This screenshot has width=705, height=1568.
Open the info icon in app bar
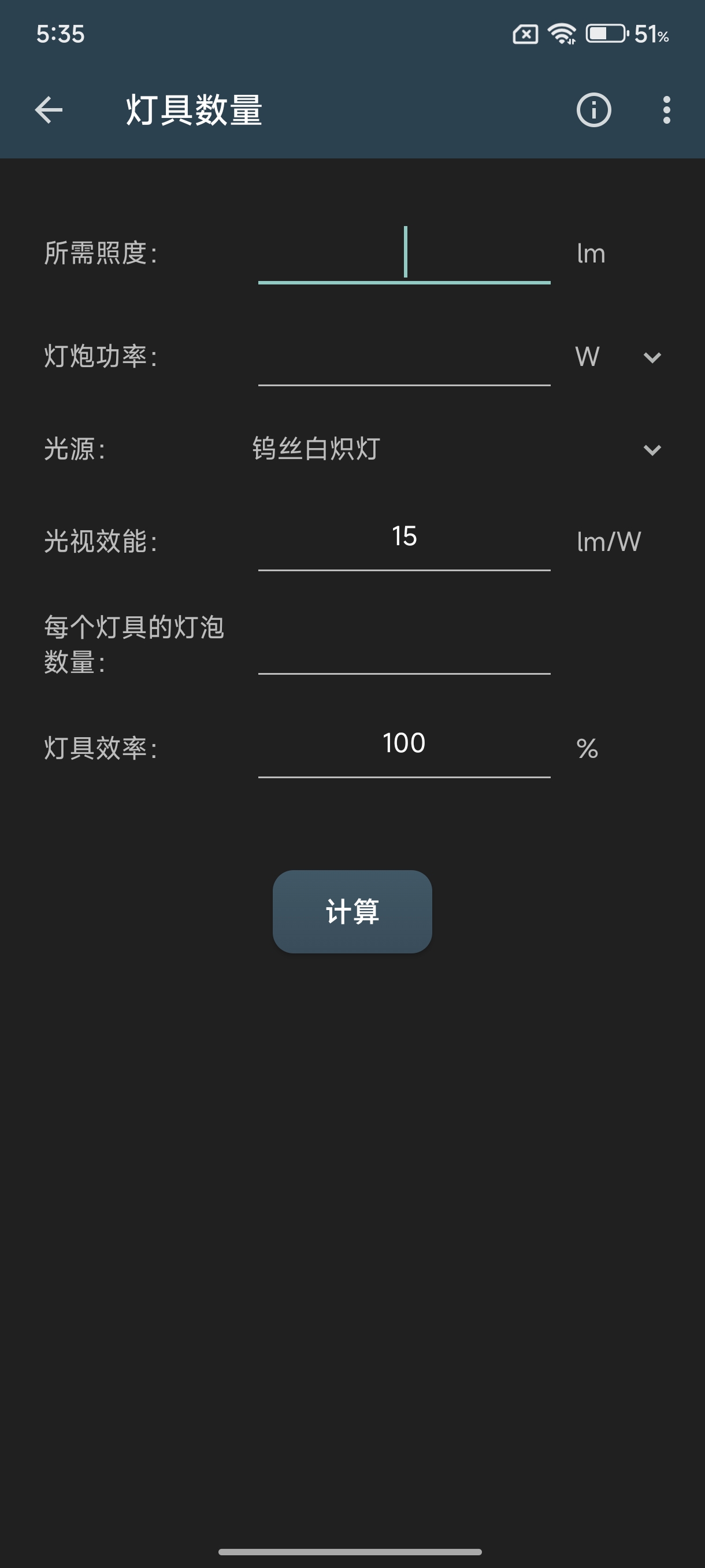593,110
